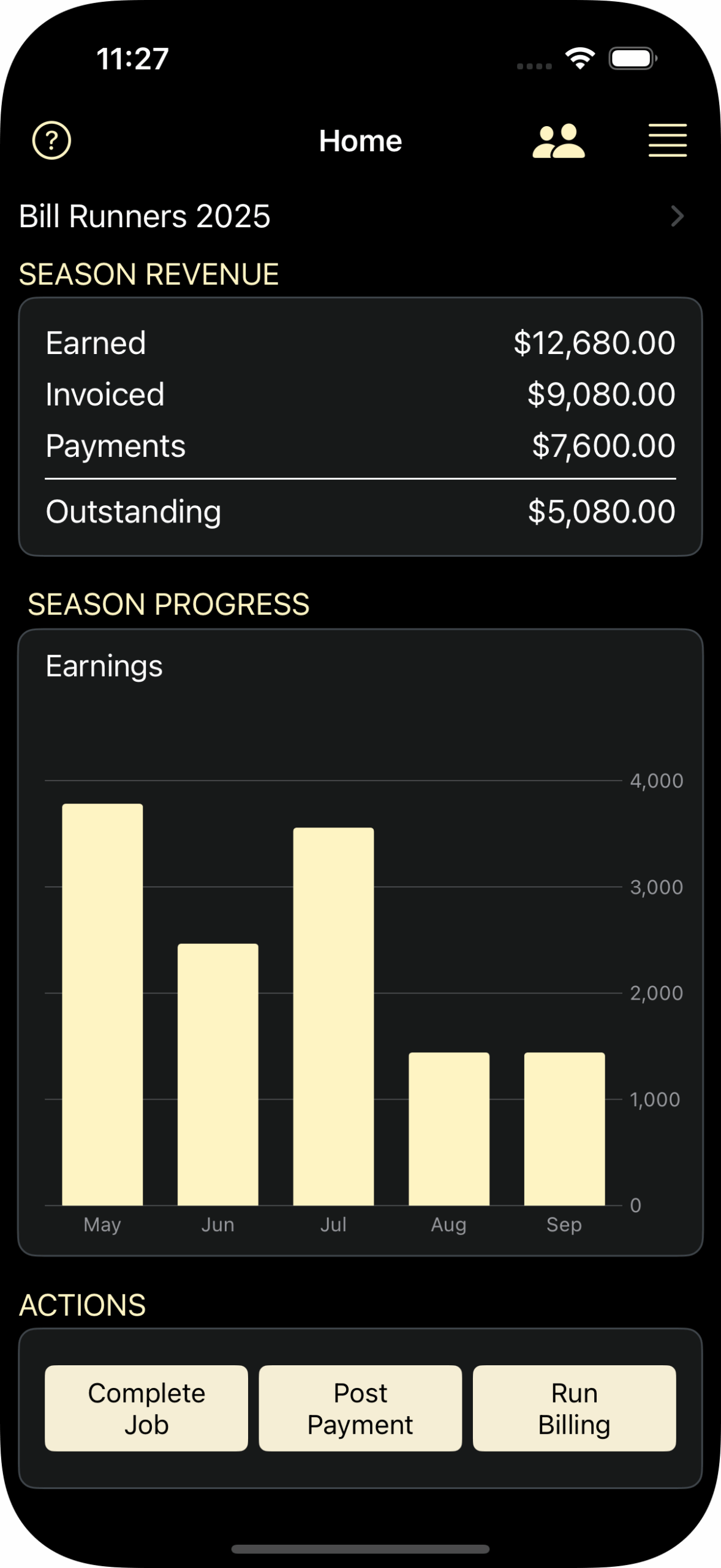Tap the Post Payment button

pos(360,1408)
